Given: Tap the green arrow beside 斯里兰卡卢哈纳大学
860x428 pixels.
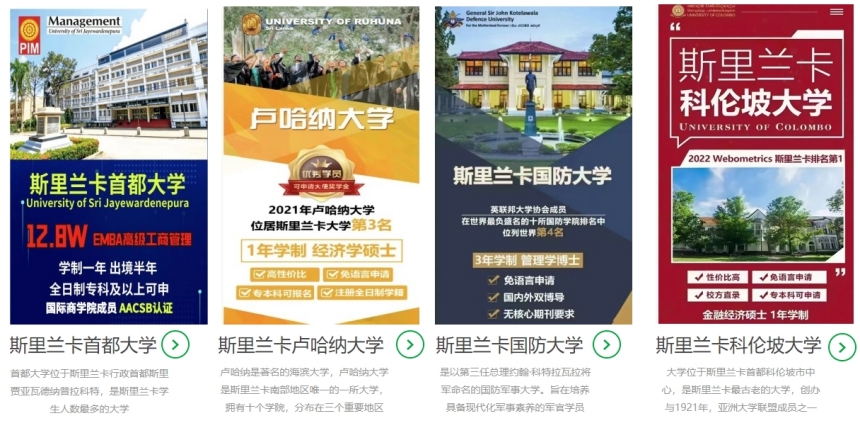Looking at the screenshot, I should (x=410, y=345).
